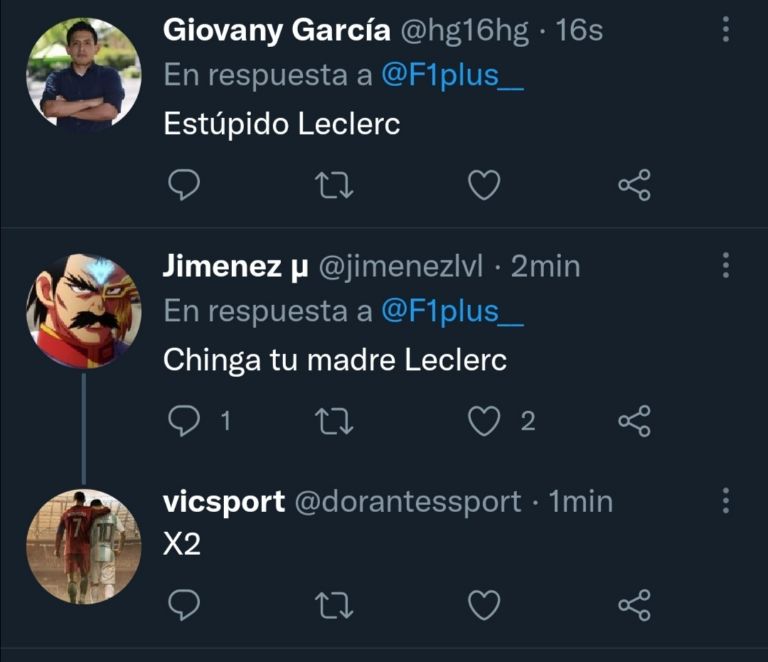Viewport: 768px width, 662px height.
Task: Share Giovany García's tweet
Action: coord(634,185)
